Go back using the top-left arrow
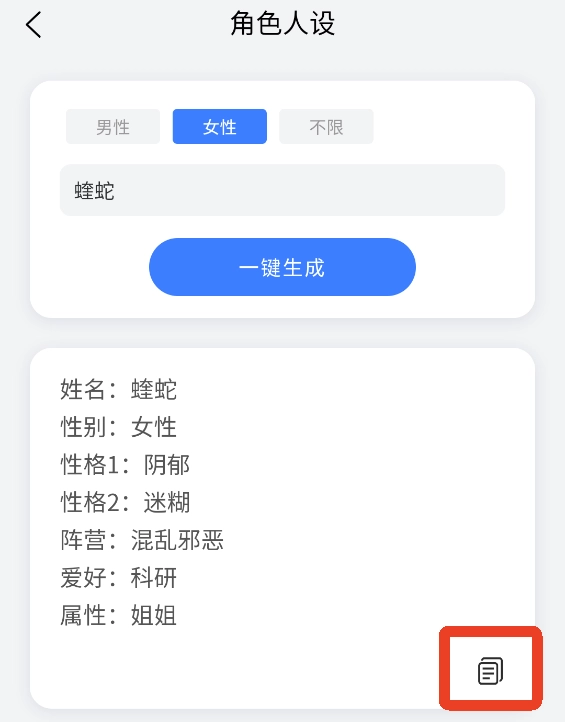Screen dimensions: 565x722 click(34, 24)
